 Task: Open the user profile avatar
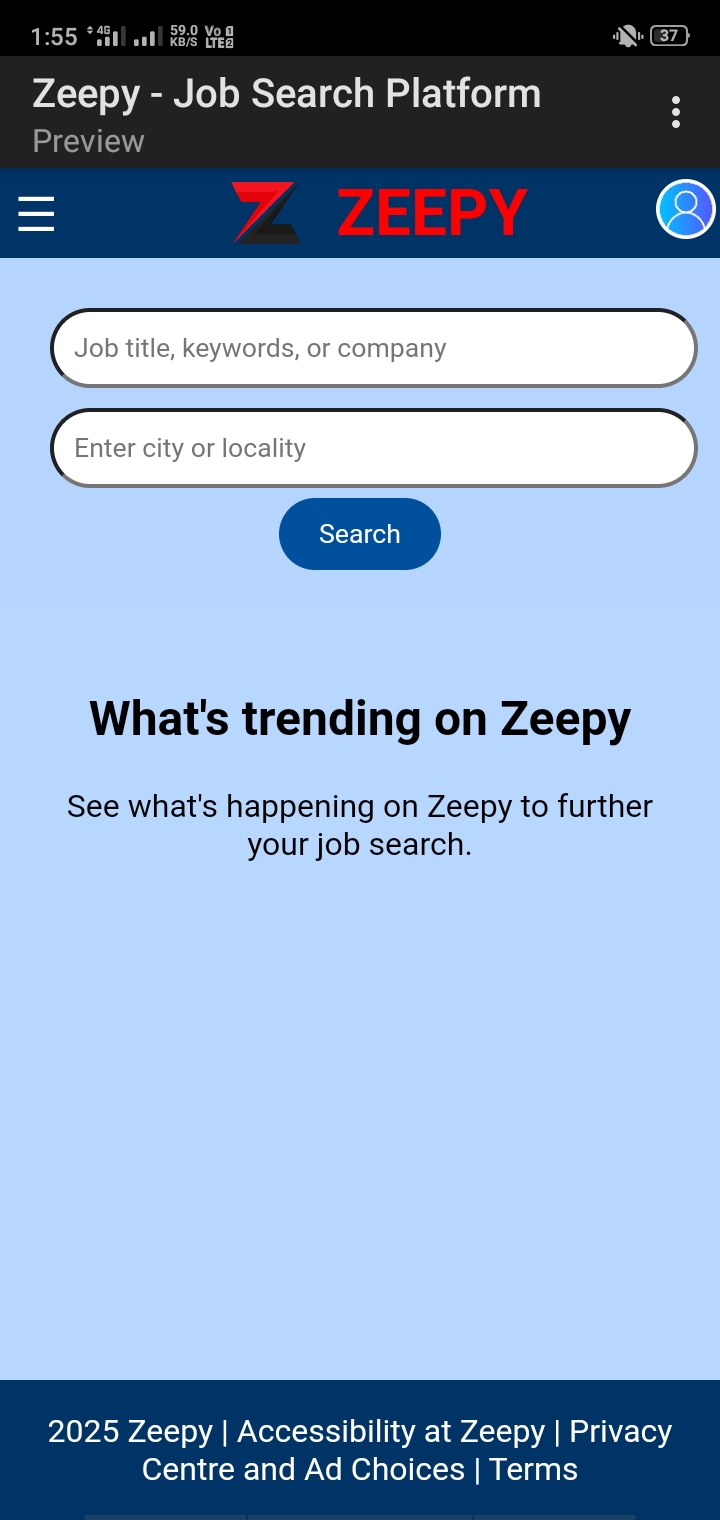click(x=685, y=209)
